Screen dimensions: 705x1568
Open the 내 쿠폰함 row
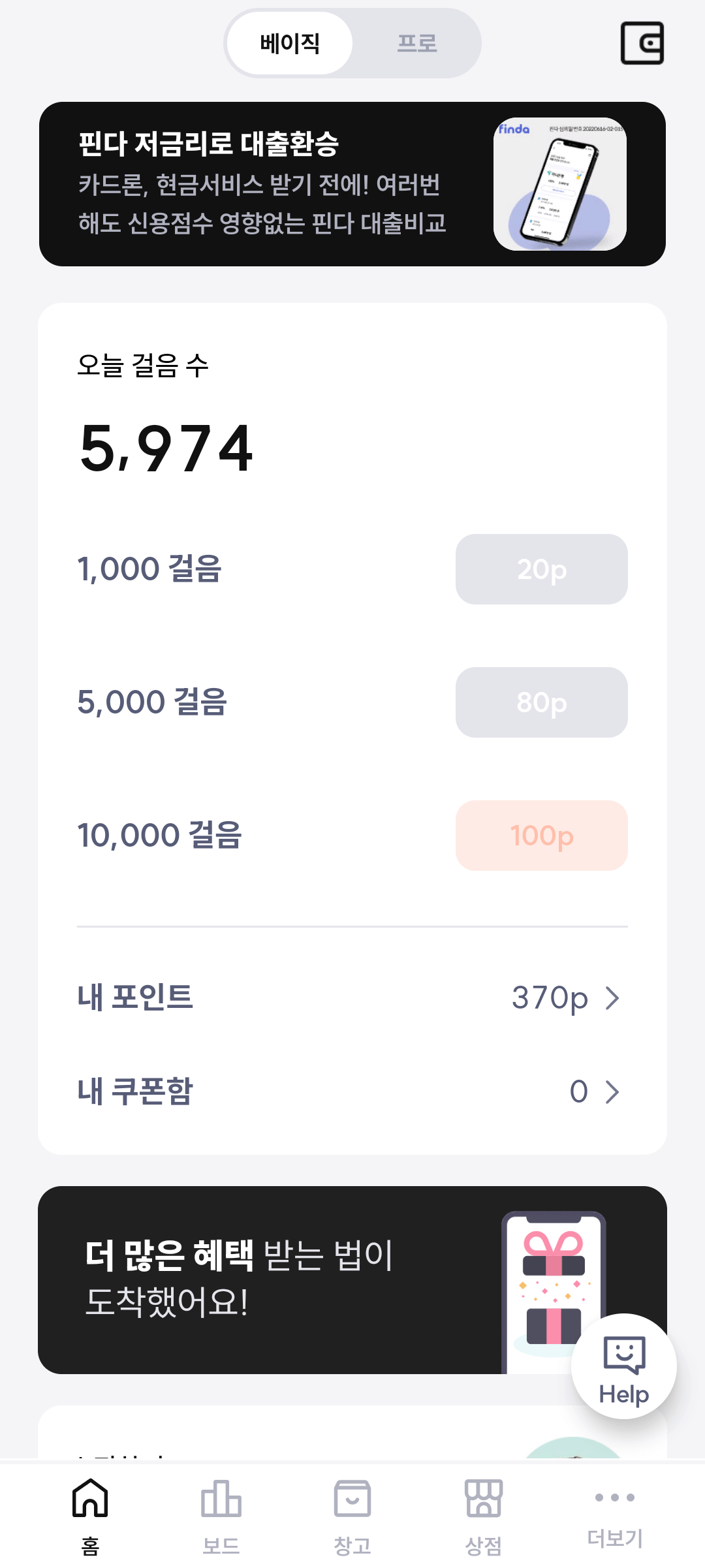tap(352, 1091)
